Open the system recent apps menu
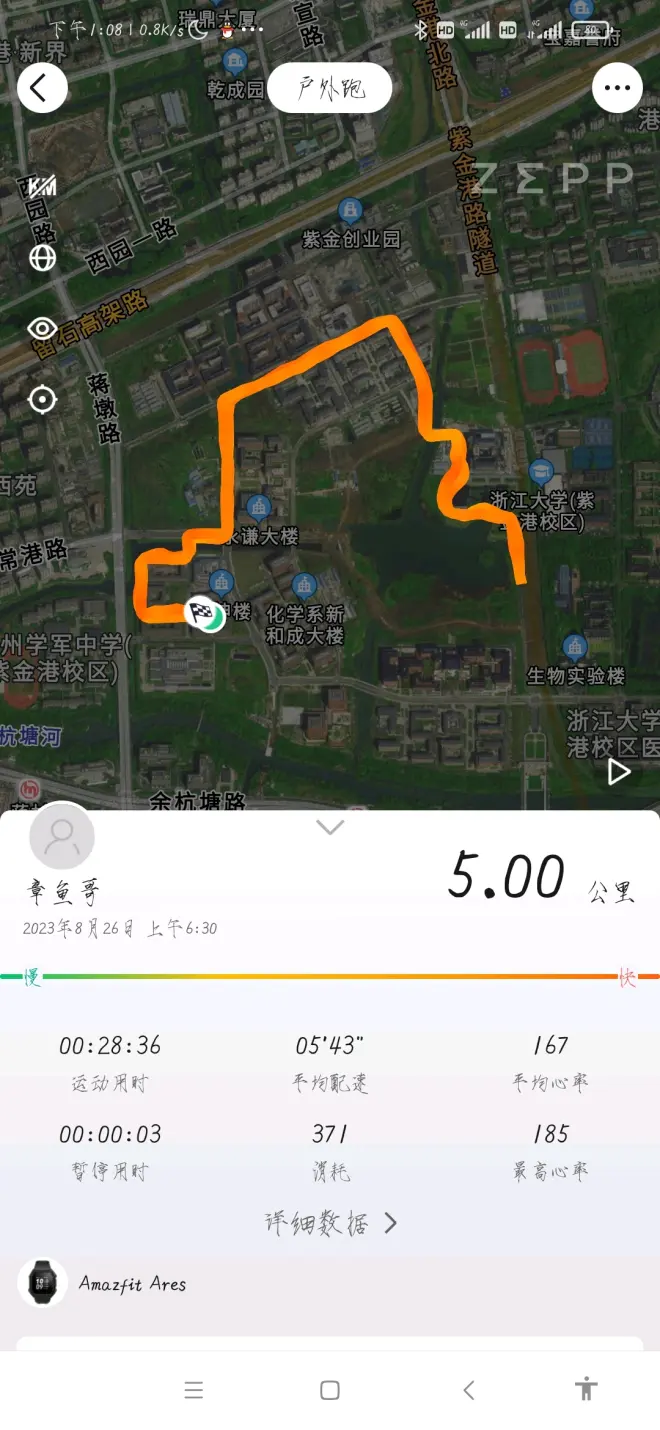 (x=194, y=1389)
